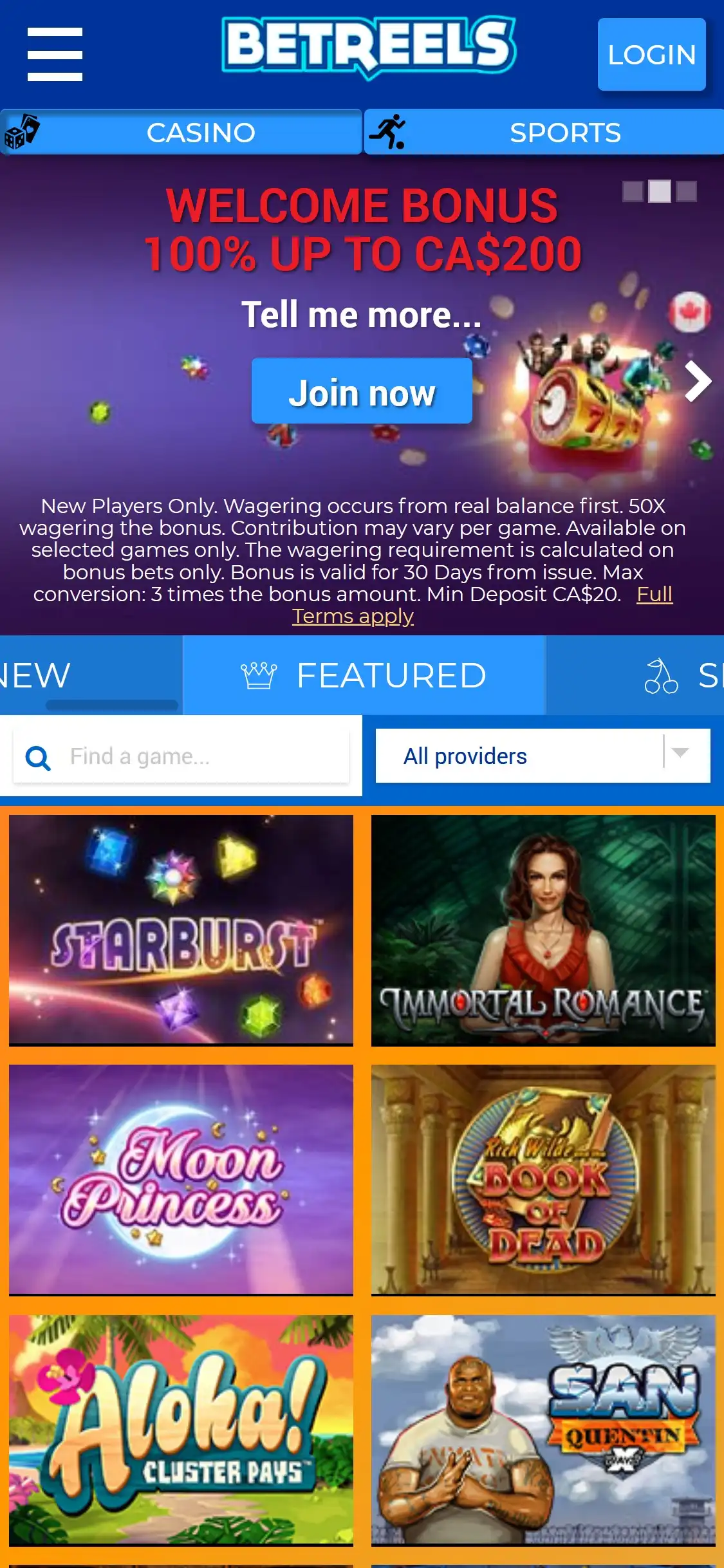The width and height of the screenshot is (724, 1568).
Task: Switch to the Casino section
Action: point(181,133)
